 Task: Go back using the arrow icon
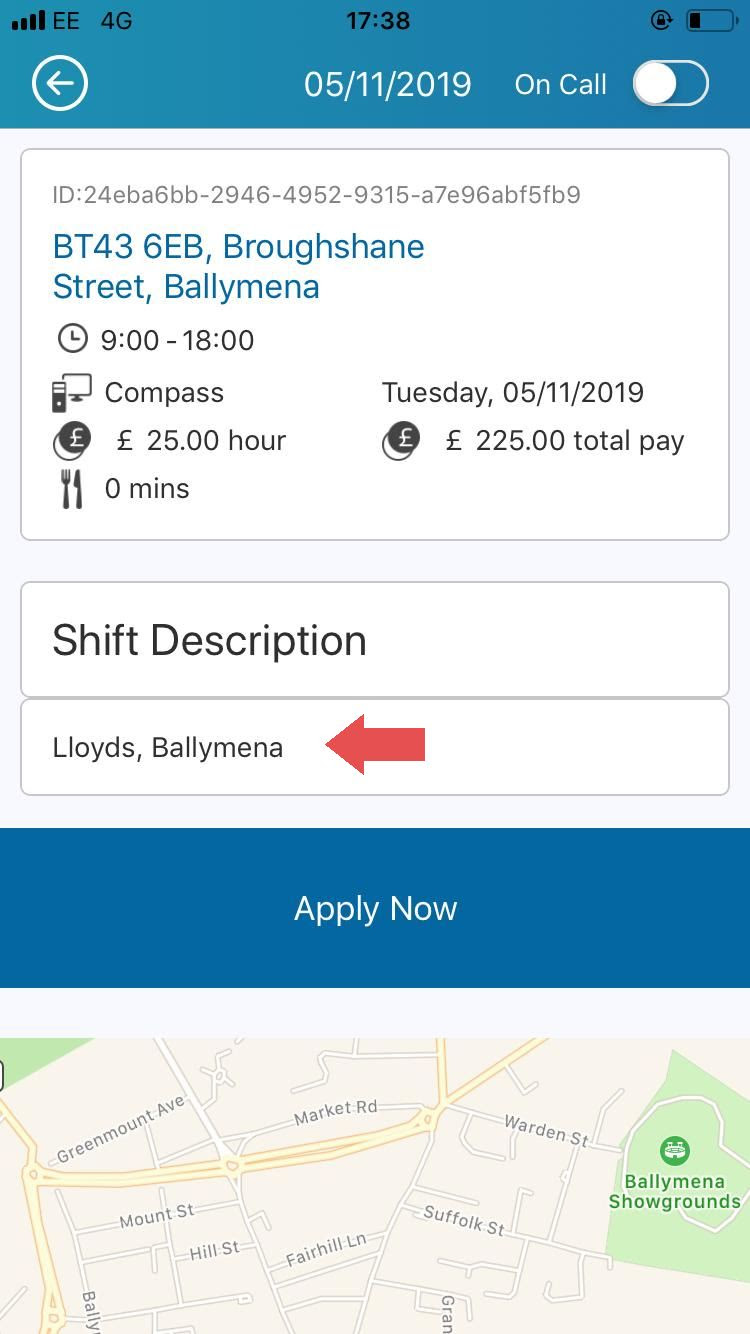coord(60,84)
